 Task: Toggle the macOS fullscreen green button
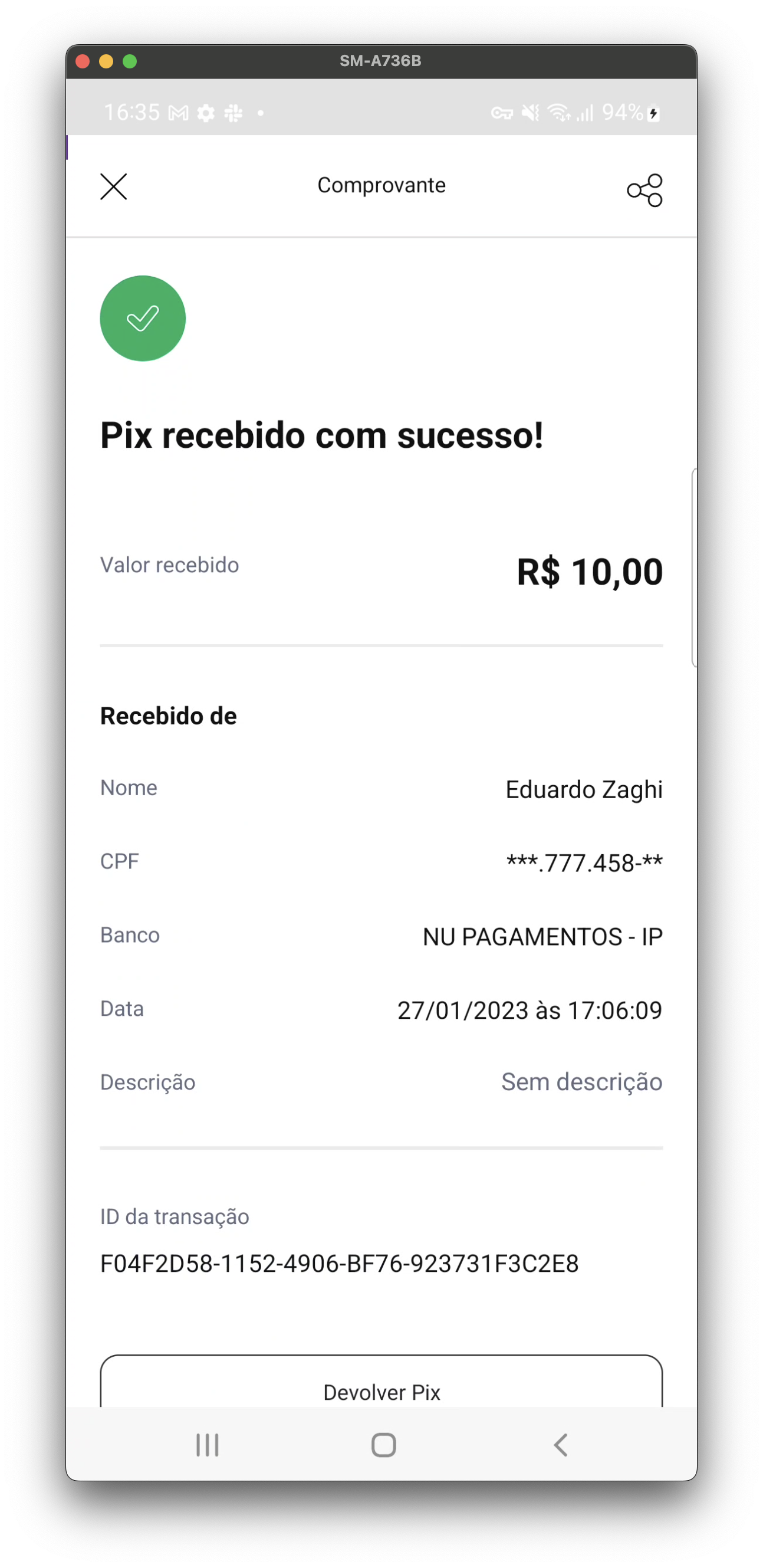(x=130, y=61)
